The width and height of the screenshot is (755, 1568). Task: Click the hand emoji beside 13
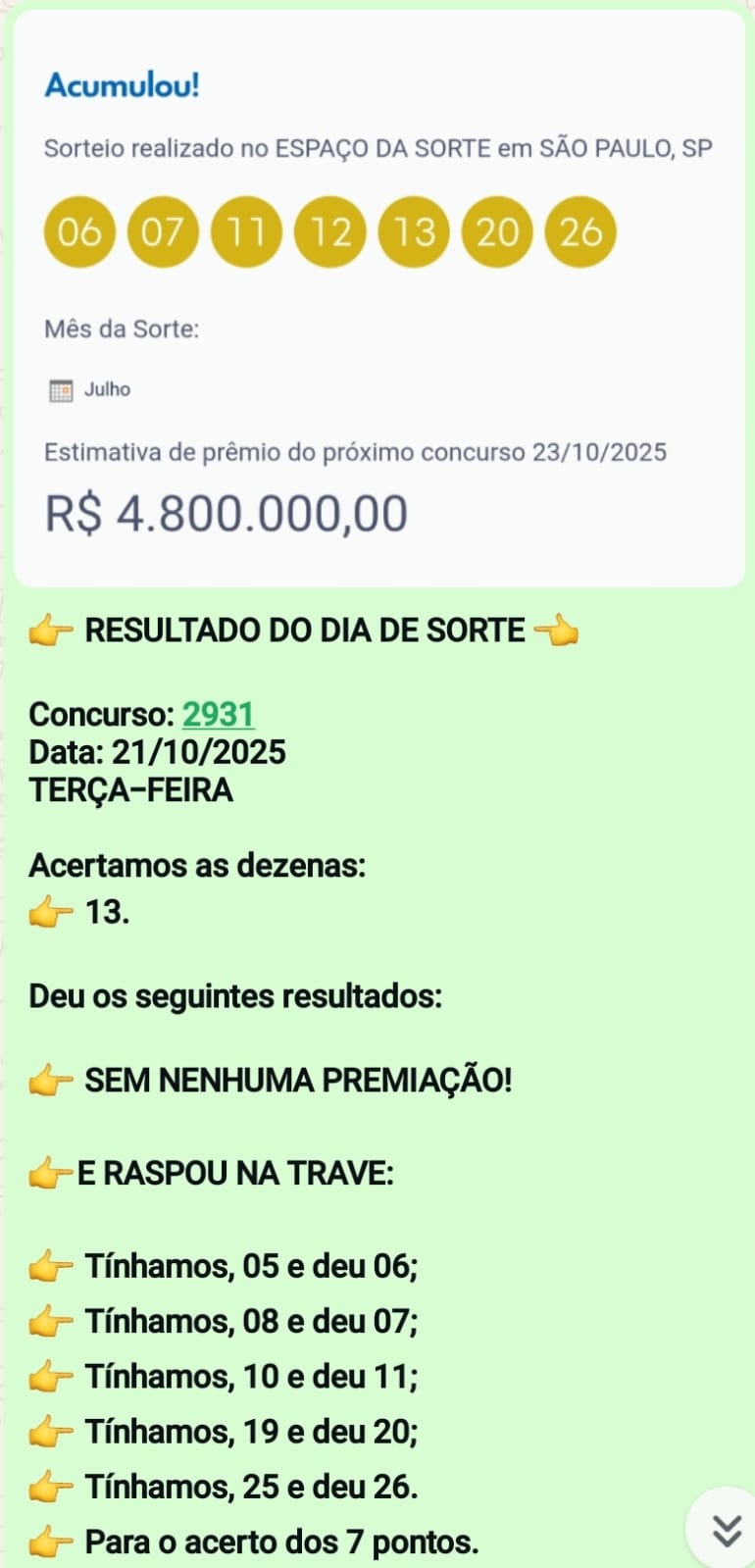pos(52,910)
